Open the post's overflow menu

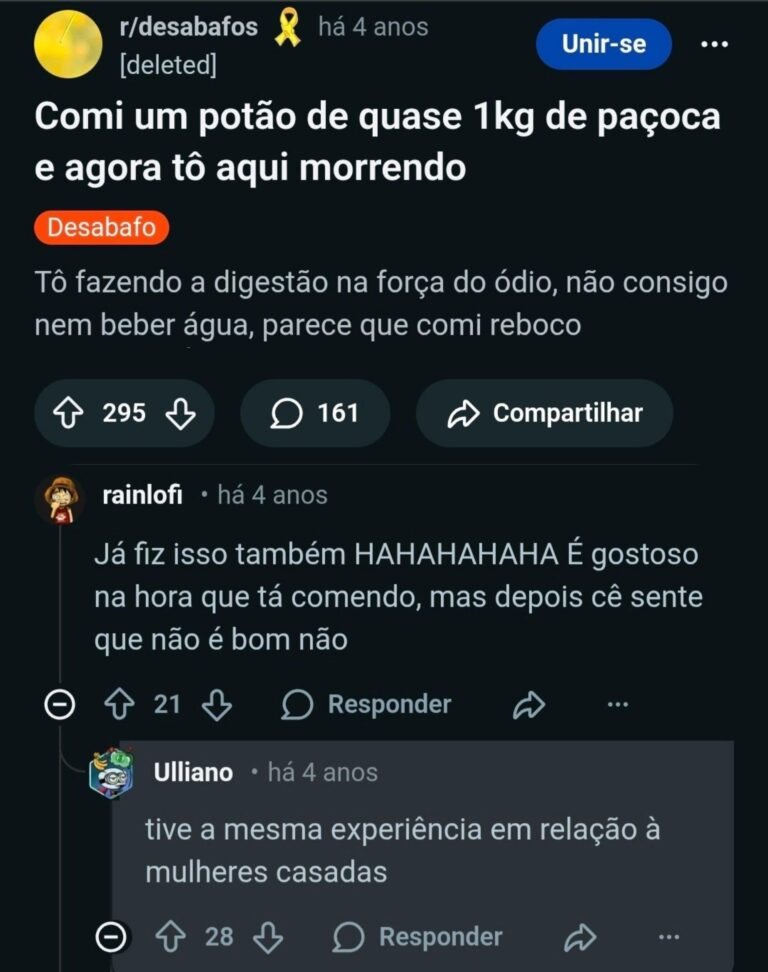714,44
